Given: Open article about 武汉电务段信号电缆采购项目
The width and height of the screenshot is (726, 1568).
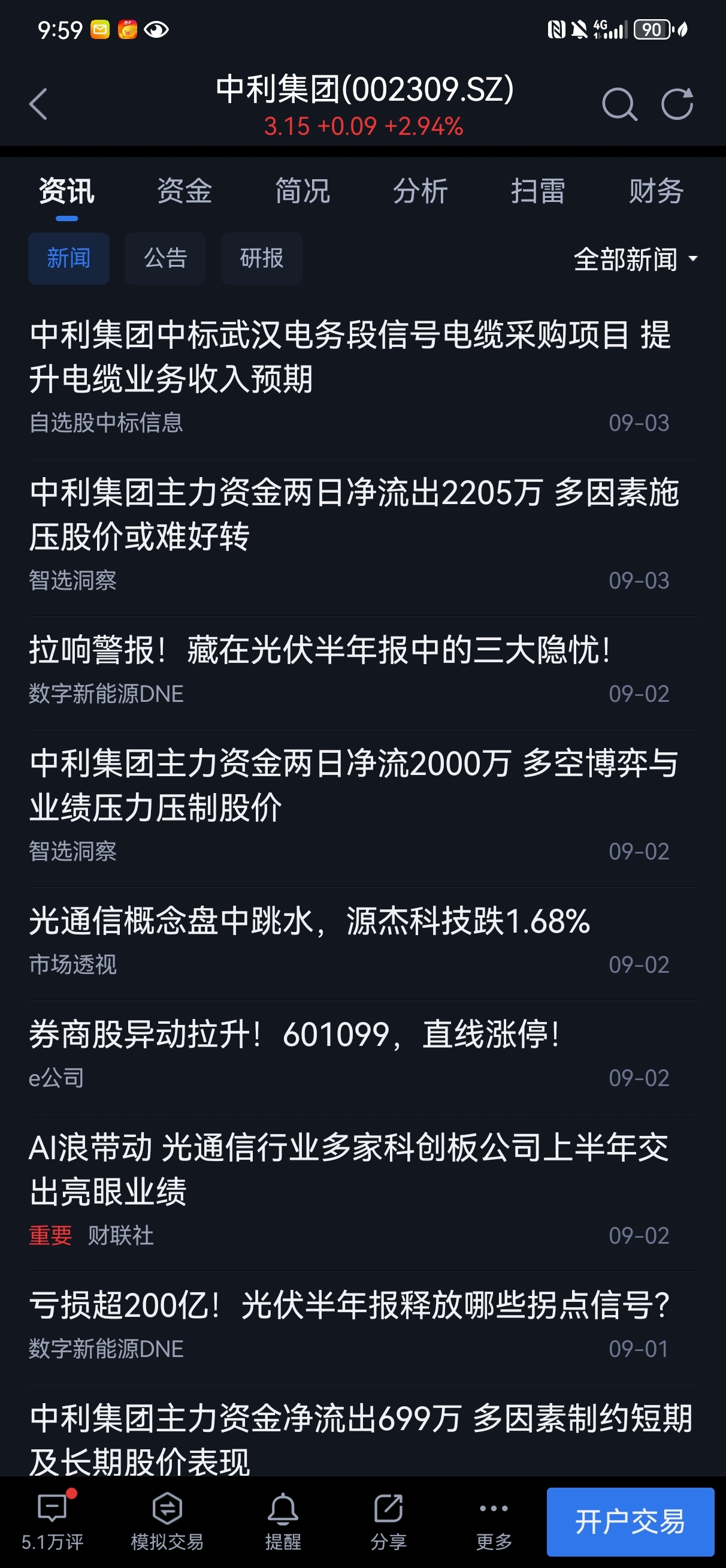Looking at the screenshot, I should (x=362, y=377).
